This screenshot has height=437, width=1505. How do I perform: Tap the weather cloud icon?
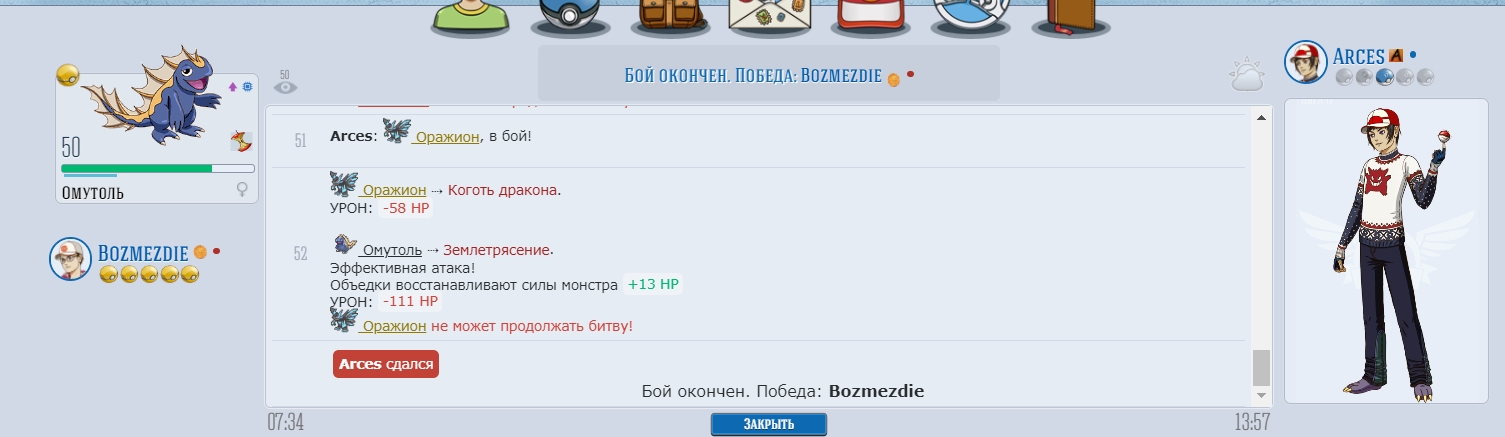click(x=1249, y=75)
